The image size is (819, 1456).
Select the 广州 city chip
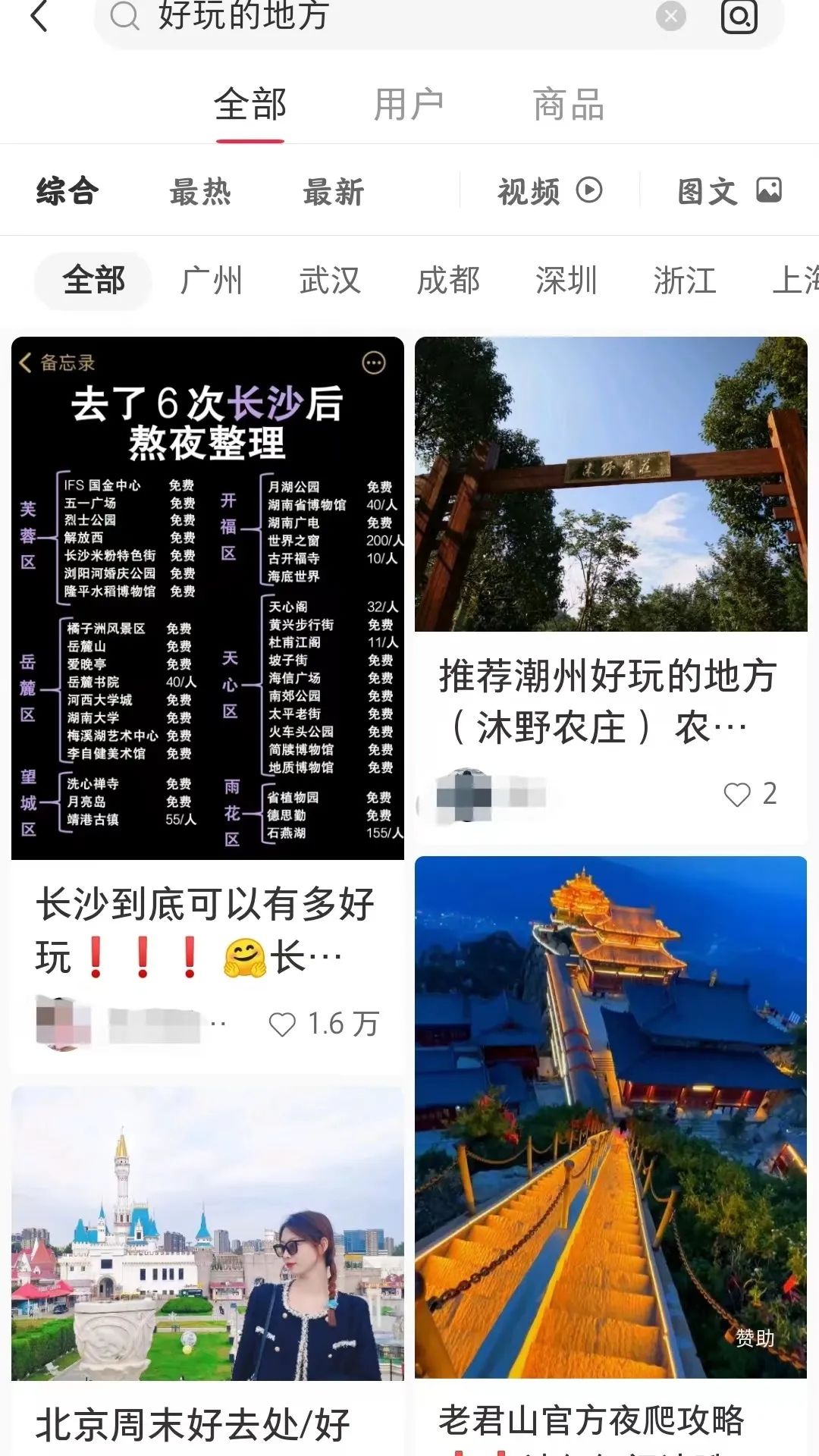(x=212, y=281)
